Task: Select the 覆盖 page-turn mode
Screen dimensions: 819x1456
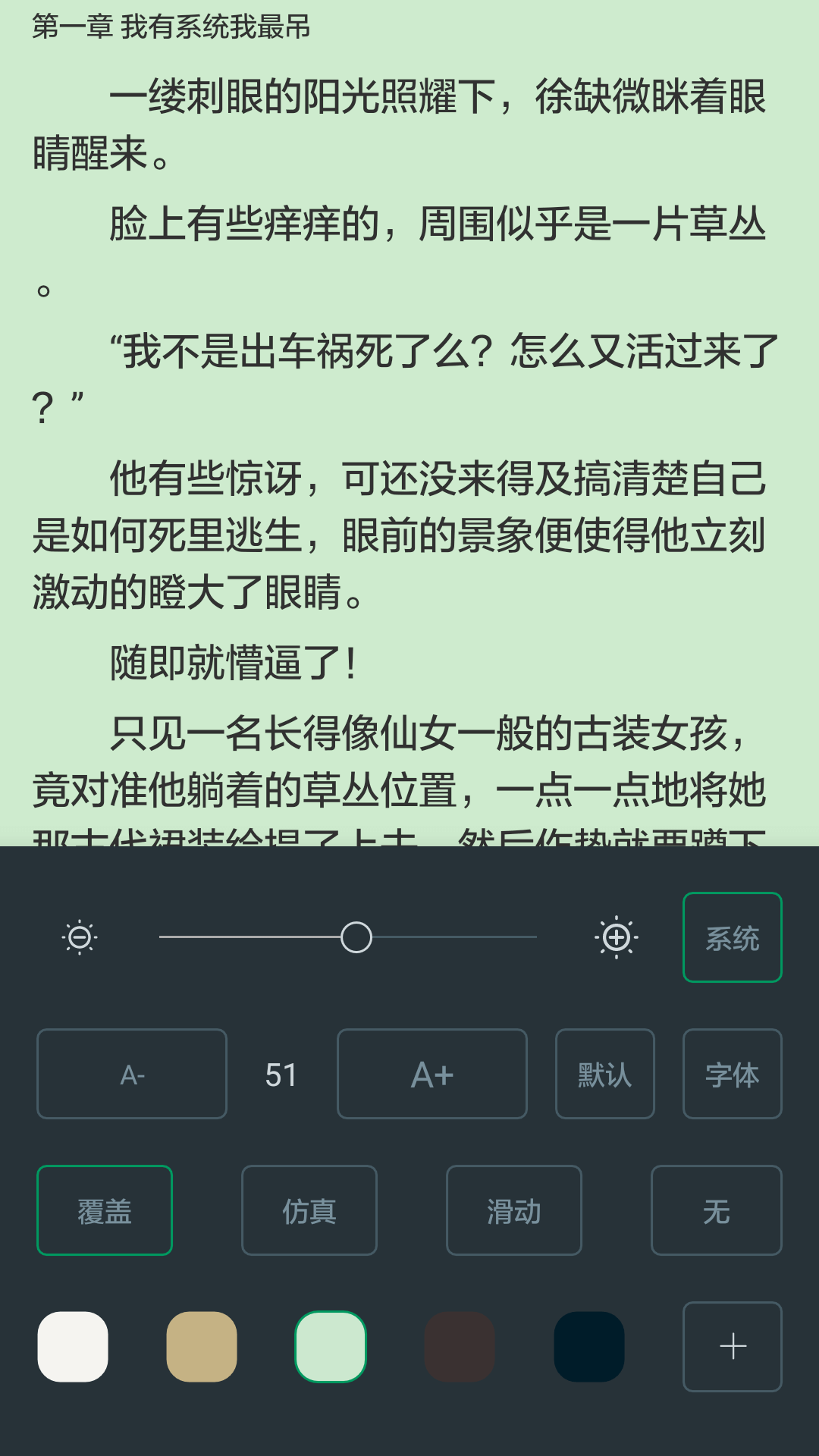Action: 105,1210
